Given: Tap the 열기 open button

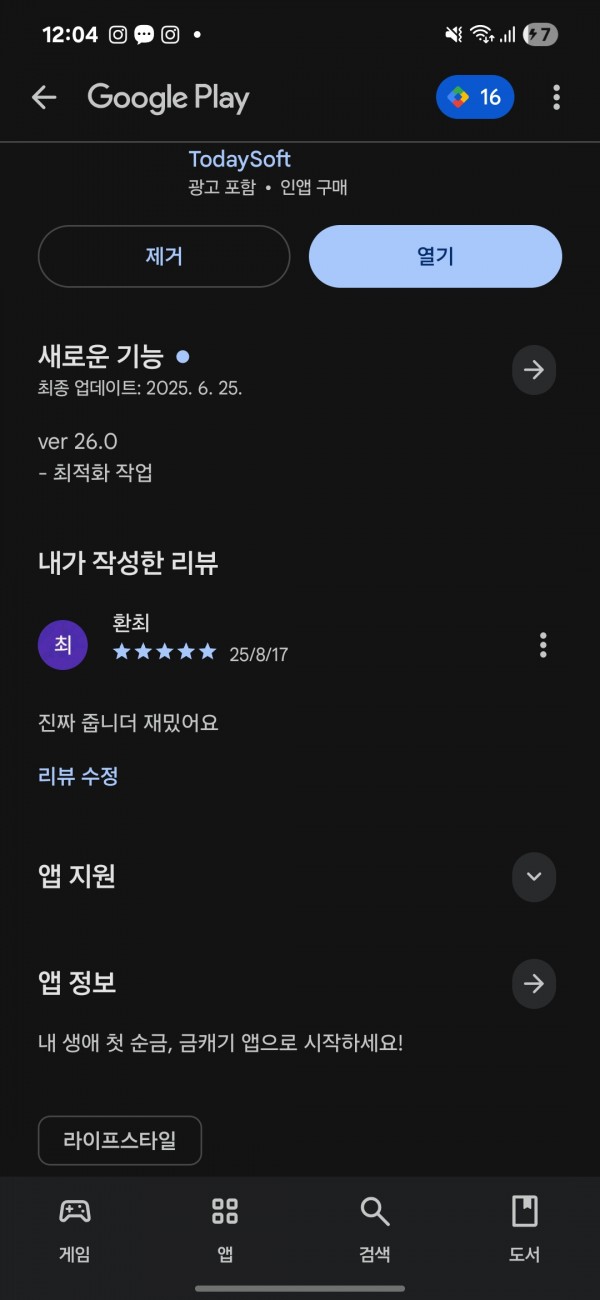Looking at the screenshot, I should pos(435,256).
